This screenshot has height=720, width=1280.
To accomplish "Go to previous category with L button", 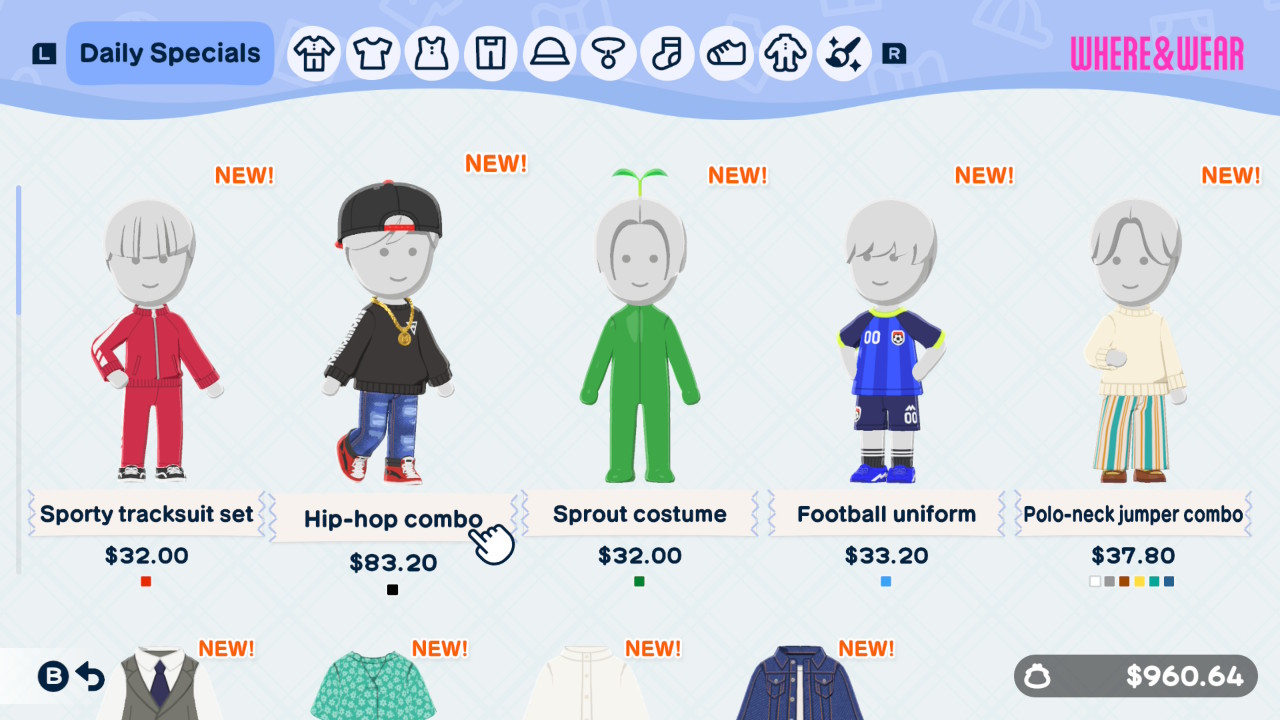I will tap(44, 53).
